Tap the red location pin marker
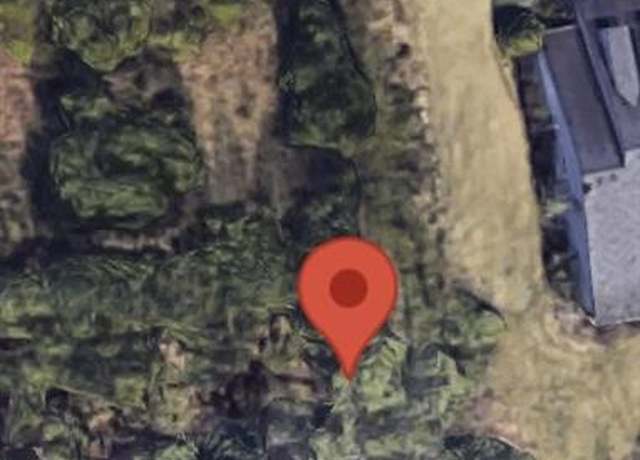Screen dimensions: 640x460 [348, 291]
